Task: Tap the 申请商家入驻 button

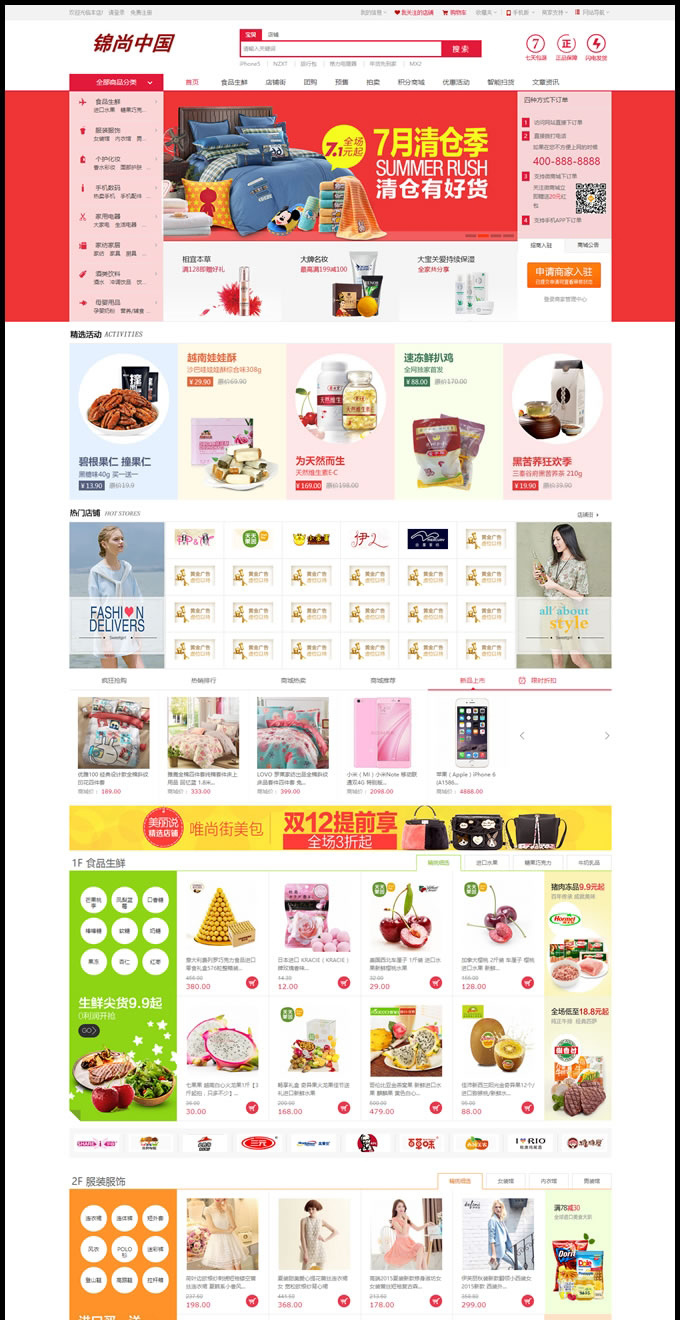Action: click(563, 271)
